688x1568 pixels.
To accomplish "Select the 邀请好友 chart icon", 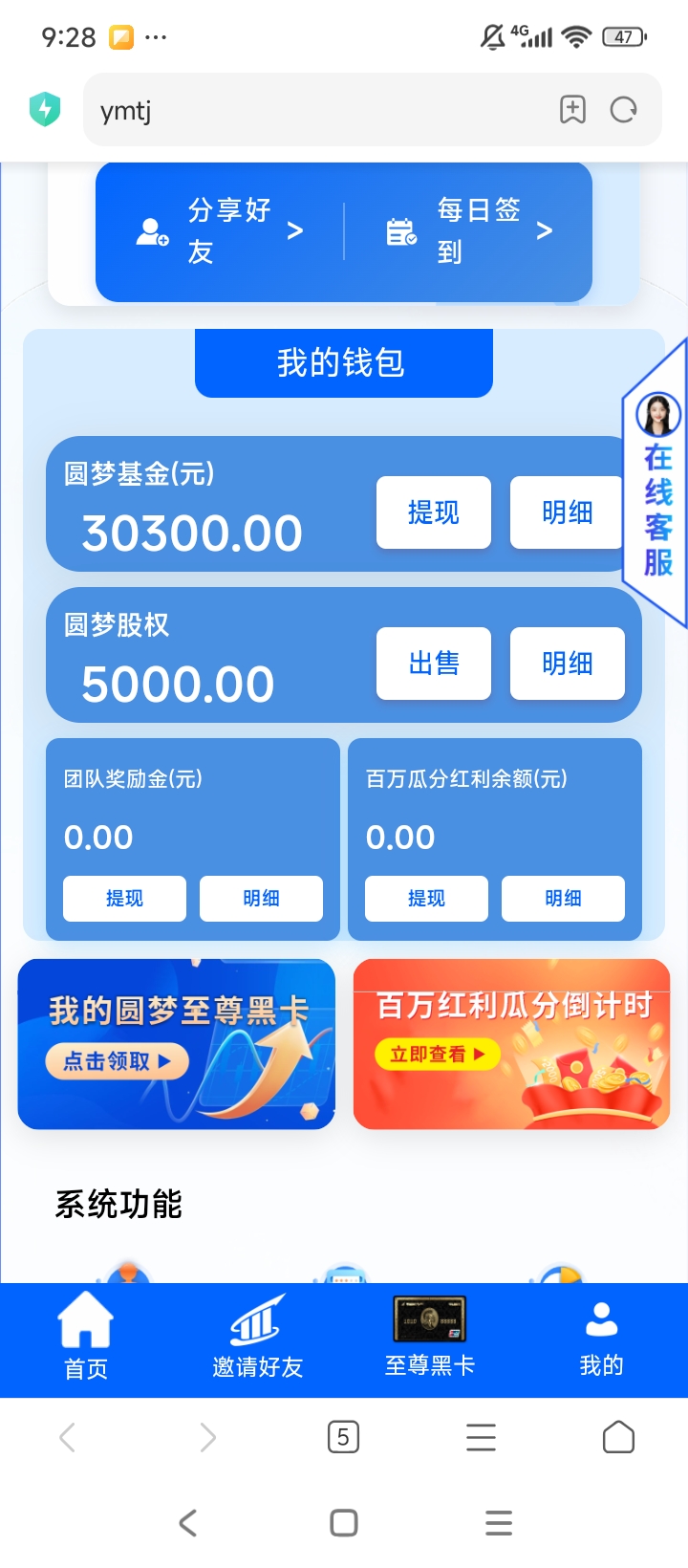I will [x=256, y=1320].
